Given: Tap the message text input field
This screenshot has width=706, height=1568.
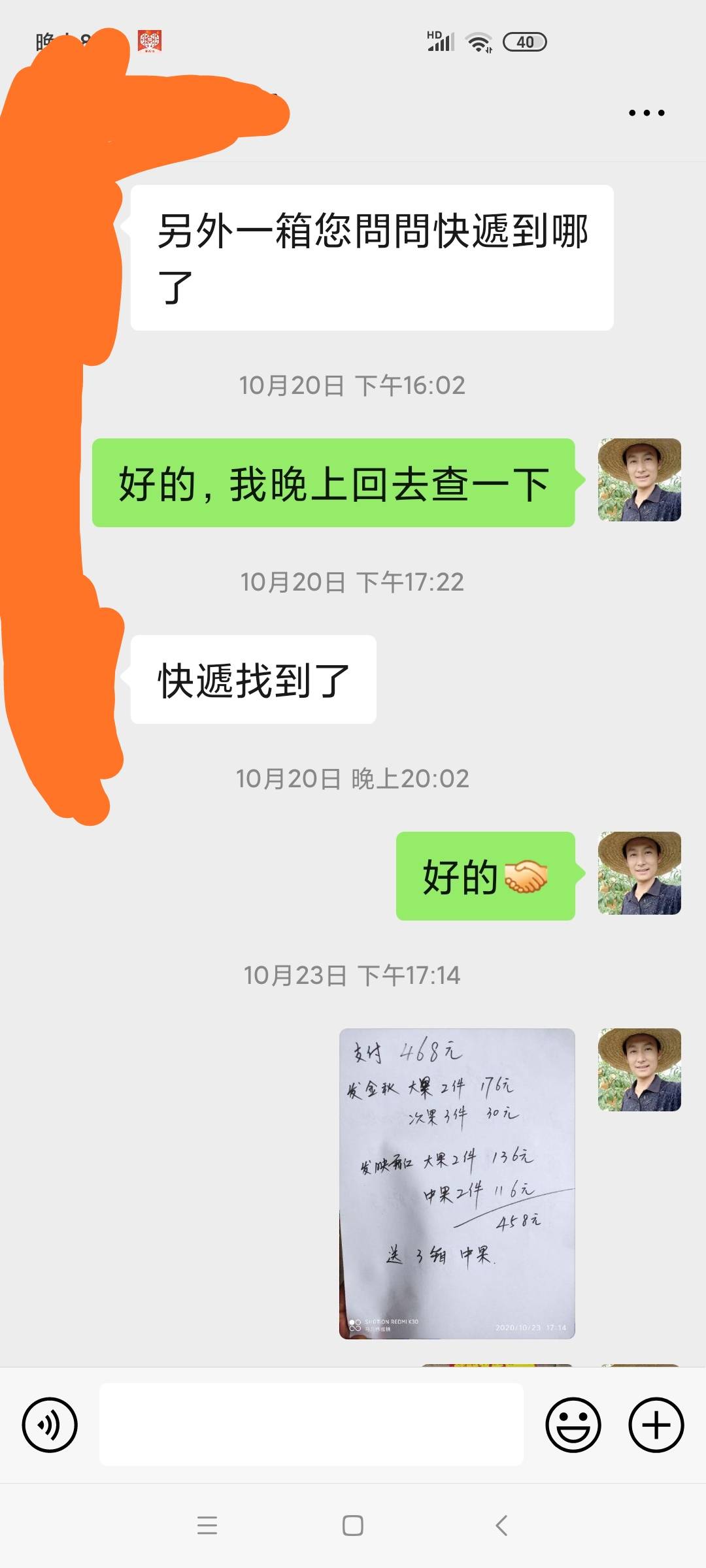Looking at the screenshot, I should point(311,1424).
